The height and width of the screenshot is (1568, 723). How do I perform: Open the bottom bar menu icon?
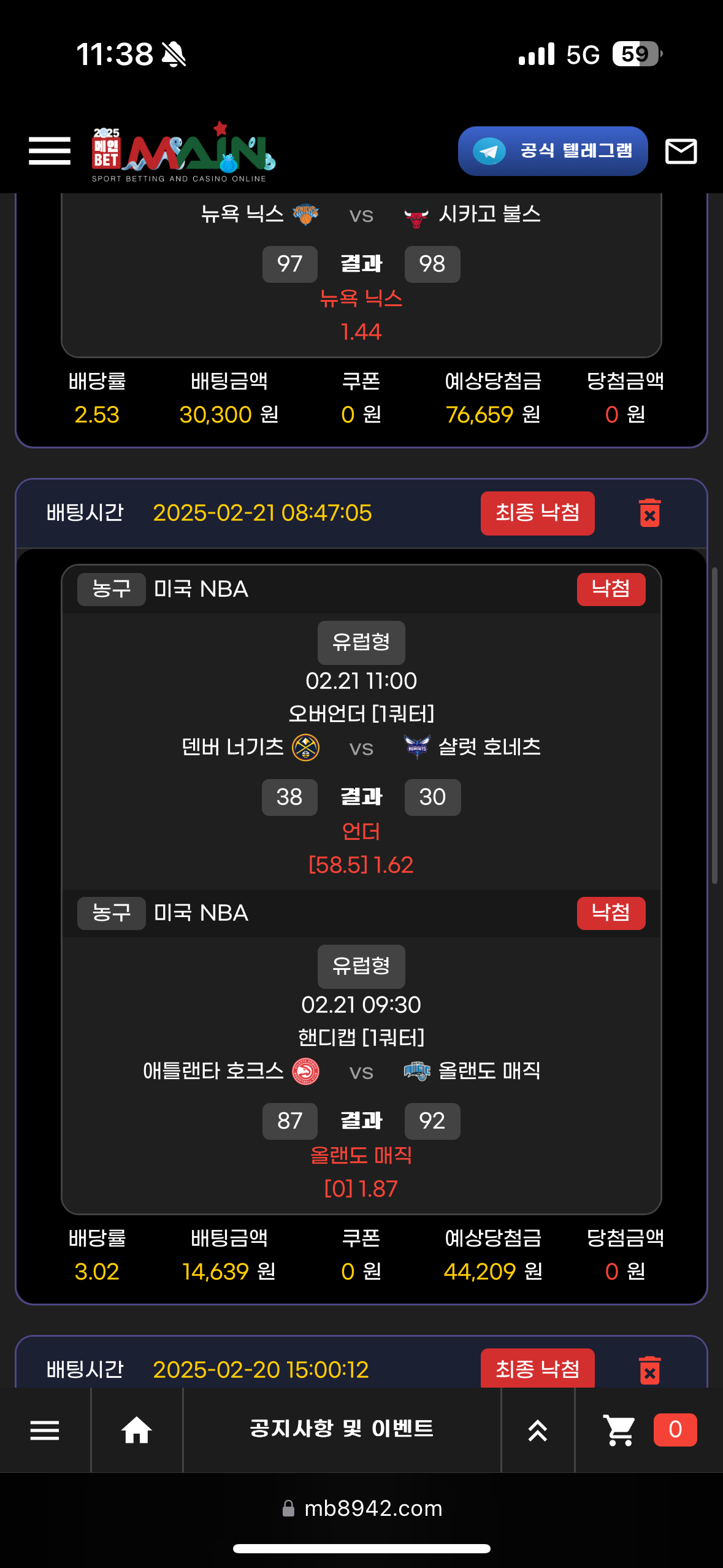click(45, 1430)
